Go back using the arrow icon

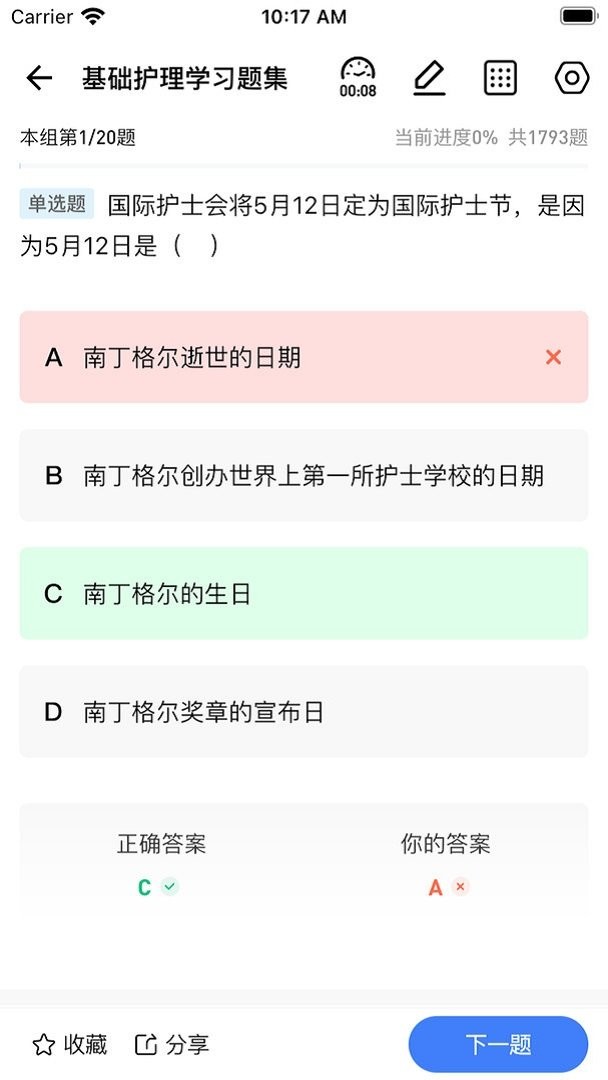point(39,78)
